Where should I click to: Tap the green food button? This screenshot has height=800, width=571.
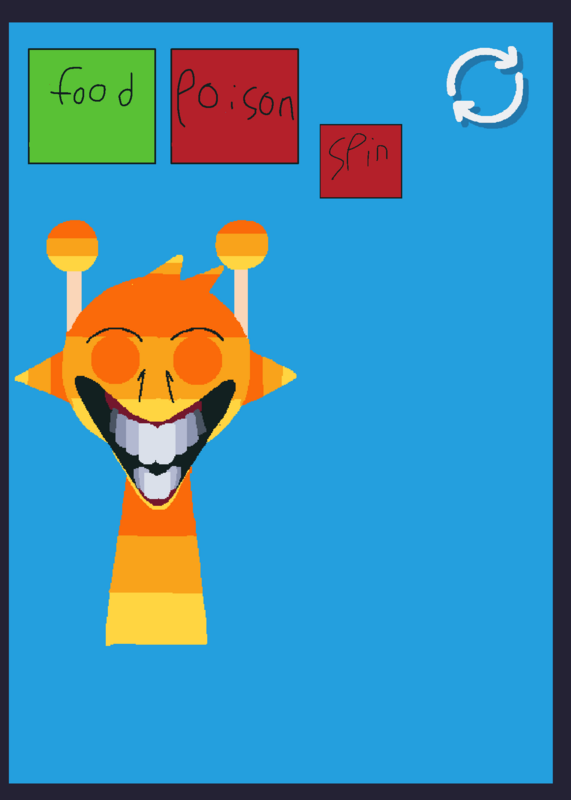[x=92, y=106]
